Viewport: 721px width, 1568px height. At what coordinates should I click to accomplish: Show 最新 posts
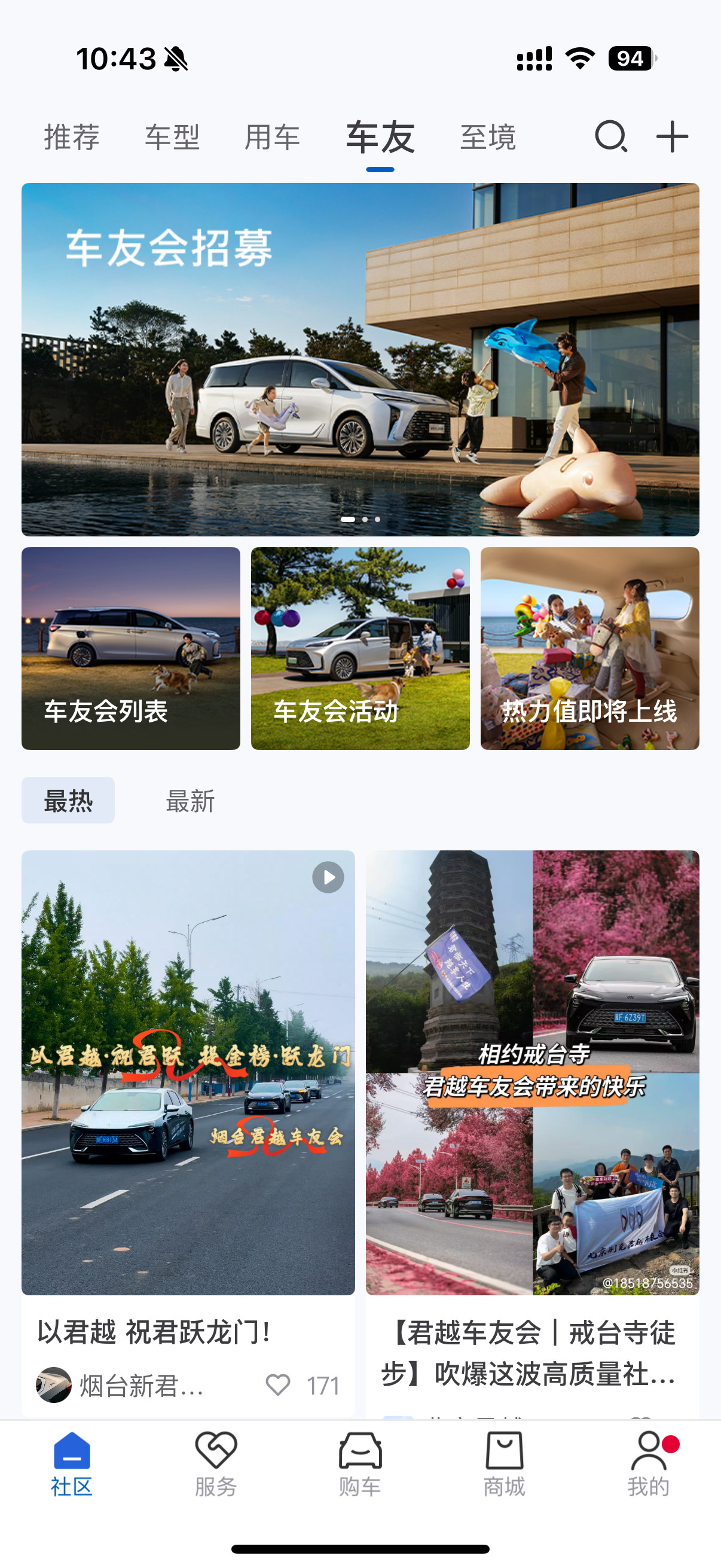pyautogui.click(x=191, y=800)
